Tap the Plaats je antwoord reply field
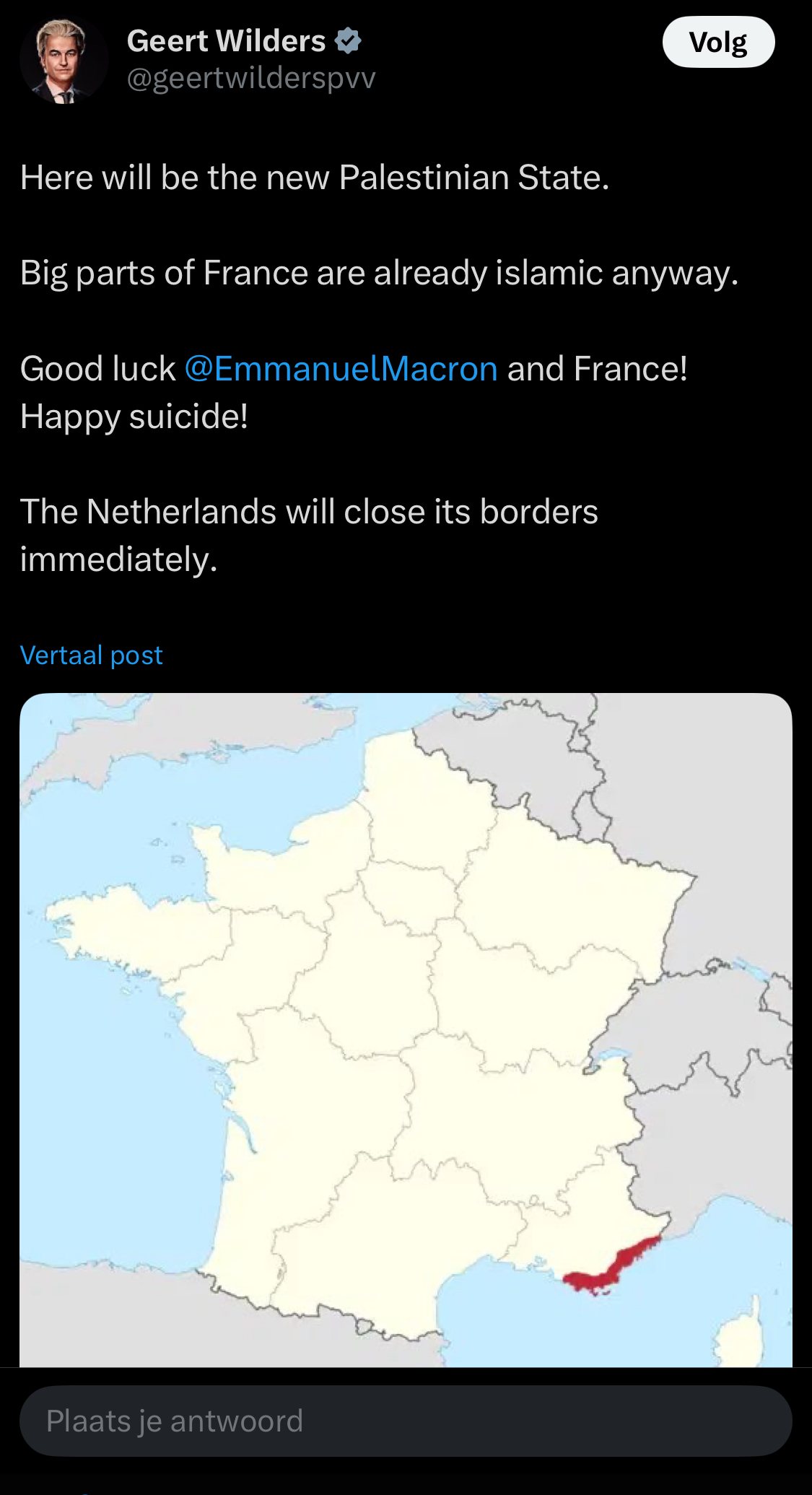 tap(406, 1421)
